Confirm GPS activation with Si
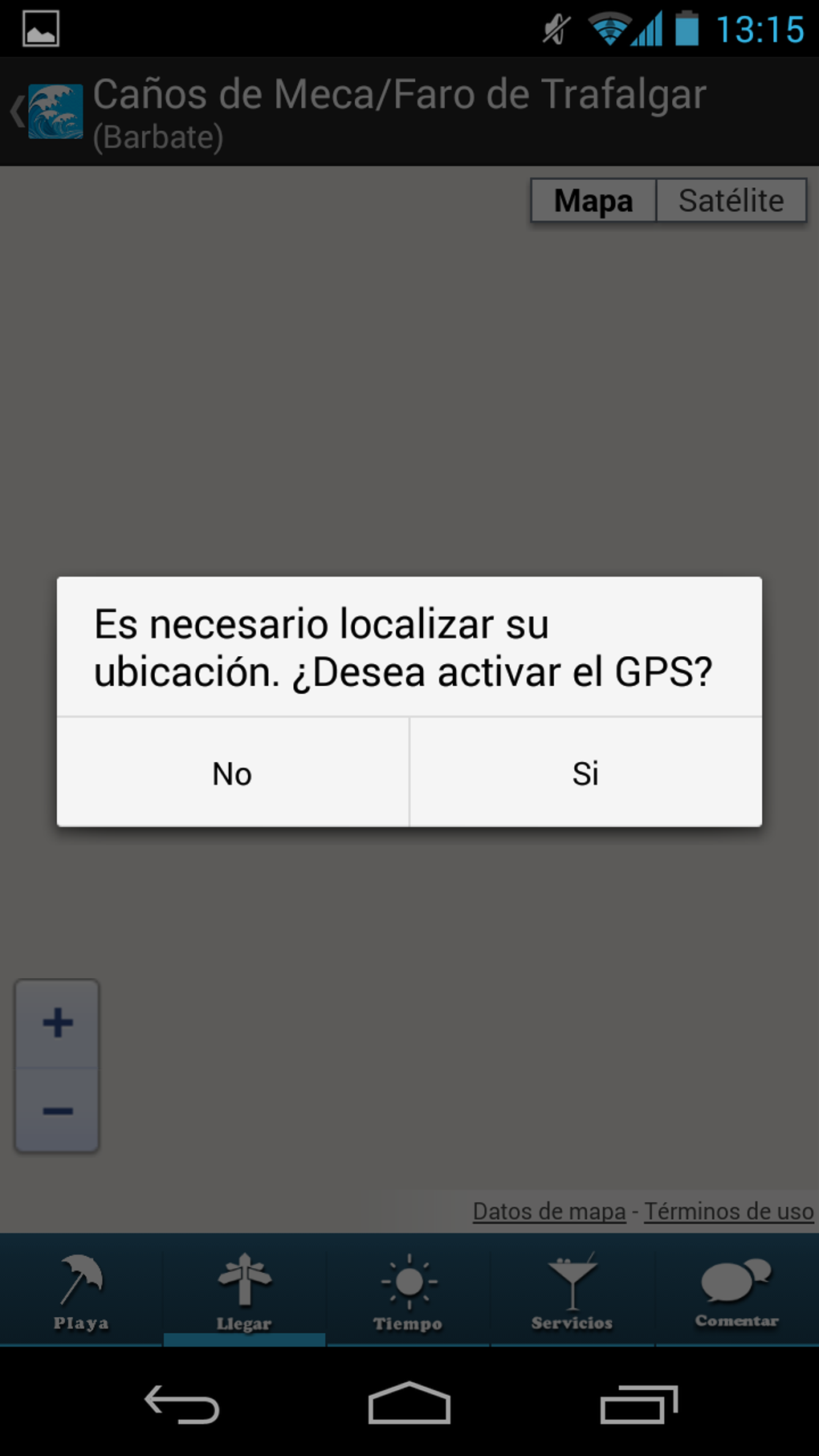The height and width of the screenshot is (1456, 819). pos(585,773)
